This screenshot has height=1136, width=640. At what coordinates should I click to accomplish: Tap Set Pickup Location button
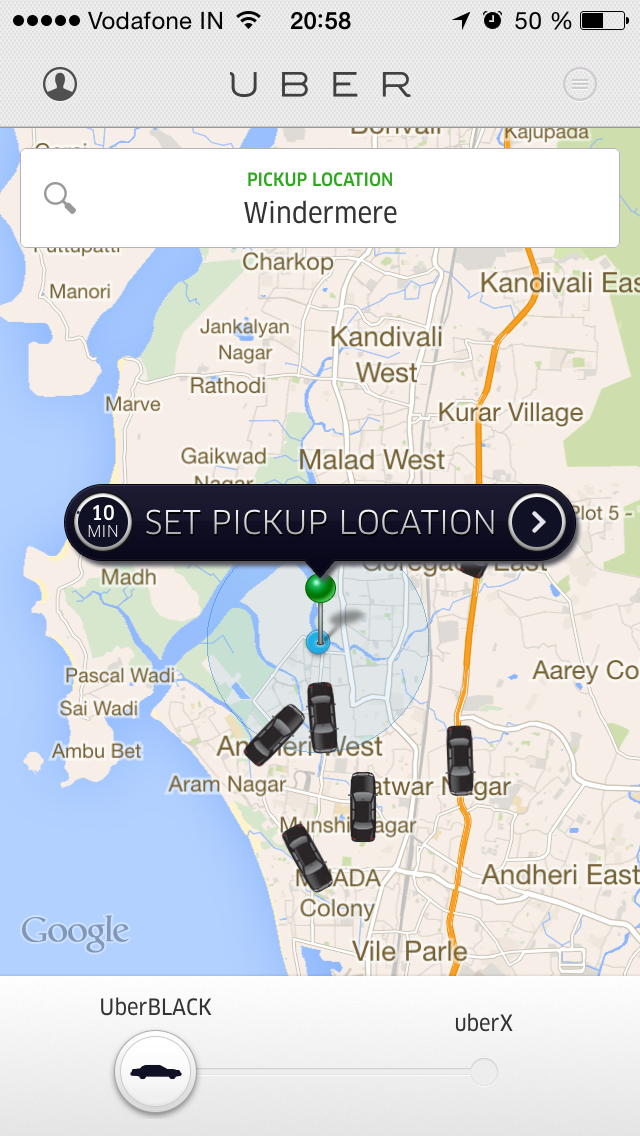pos(320,522)
